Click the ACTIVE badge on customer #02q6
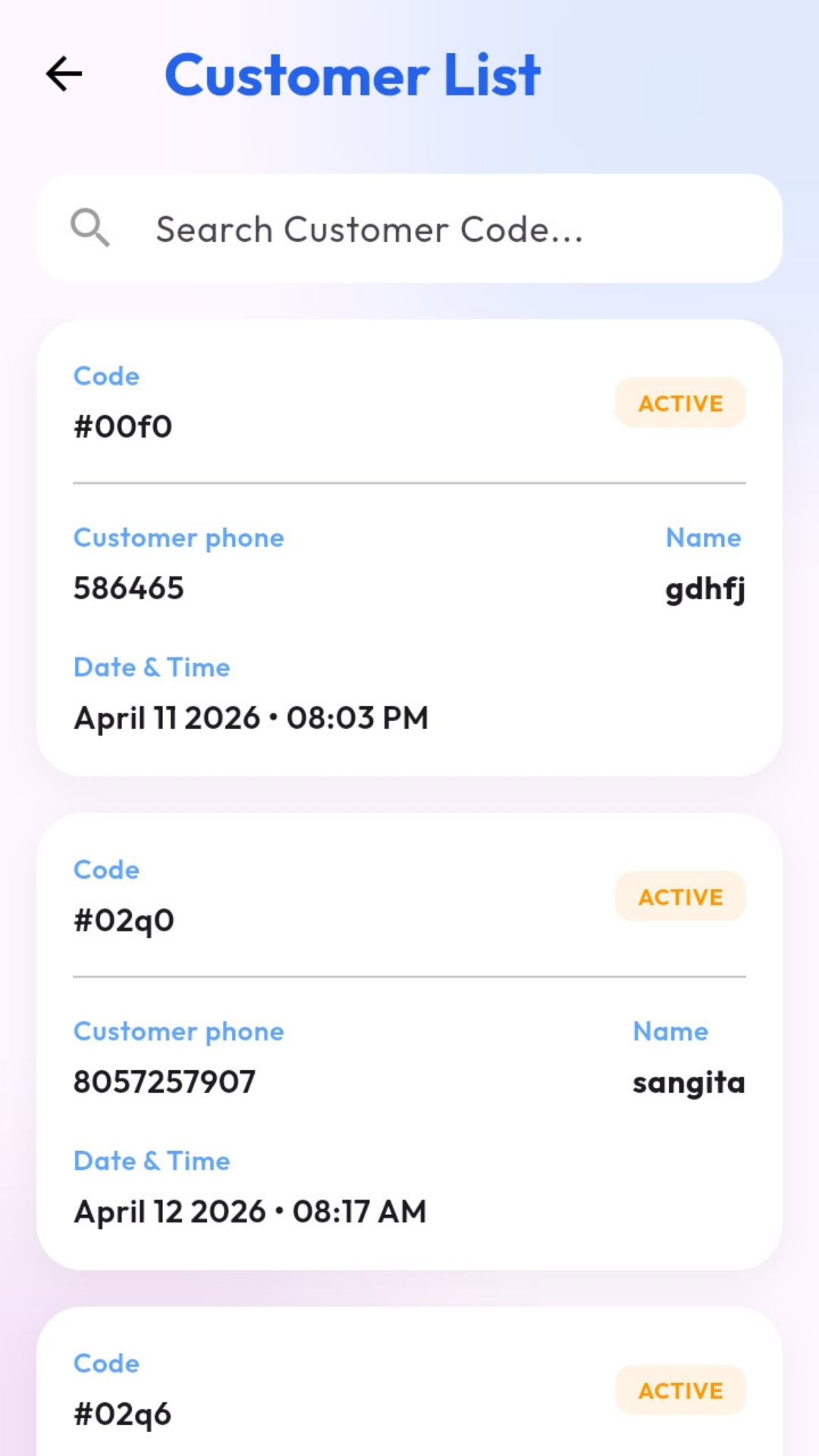This screenshot has width=819, height=1456. pyautogui.click(x=679, y=1390)
